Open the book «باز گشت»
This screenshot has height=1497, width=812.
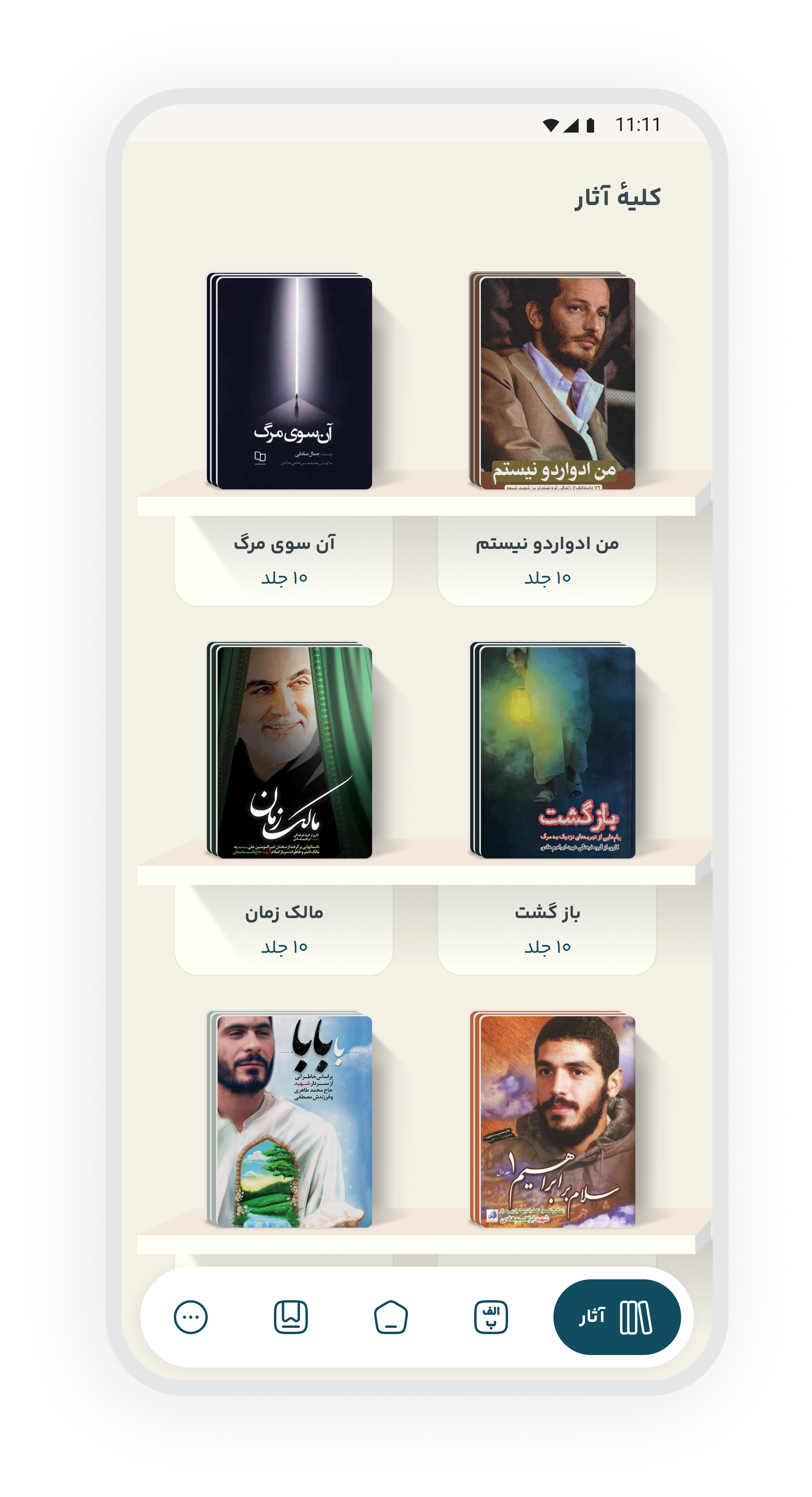tap(552, 750)
